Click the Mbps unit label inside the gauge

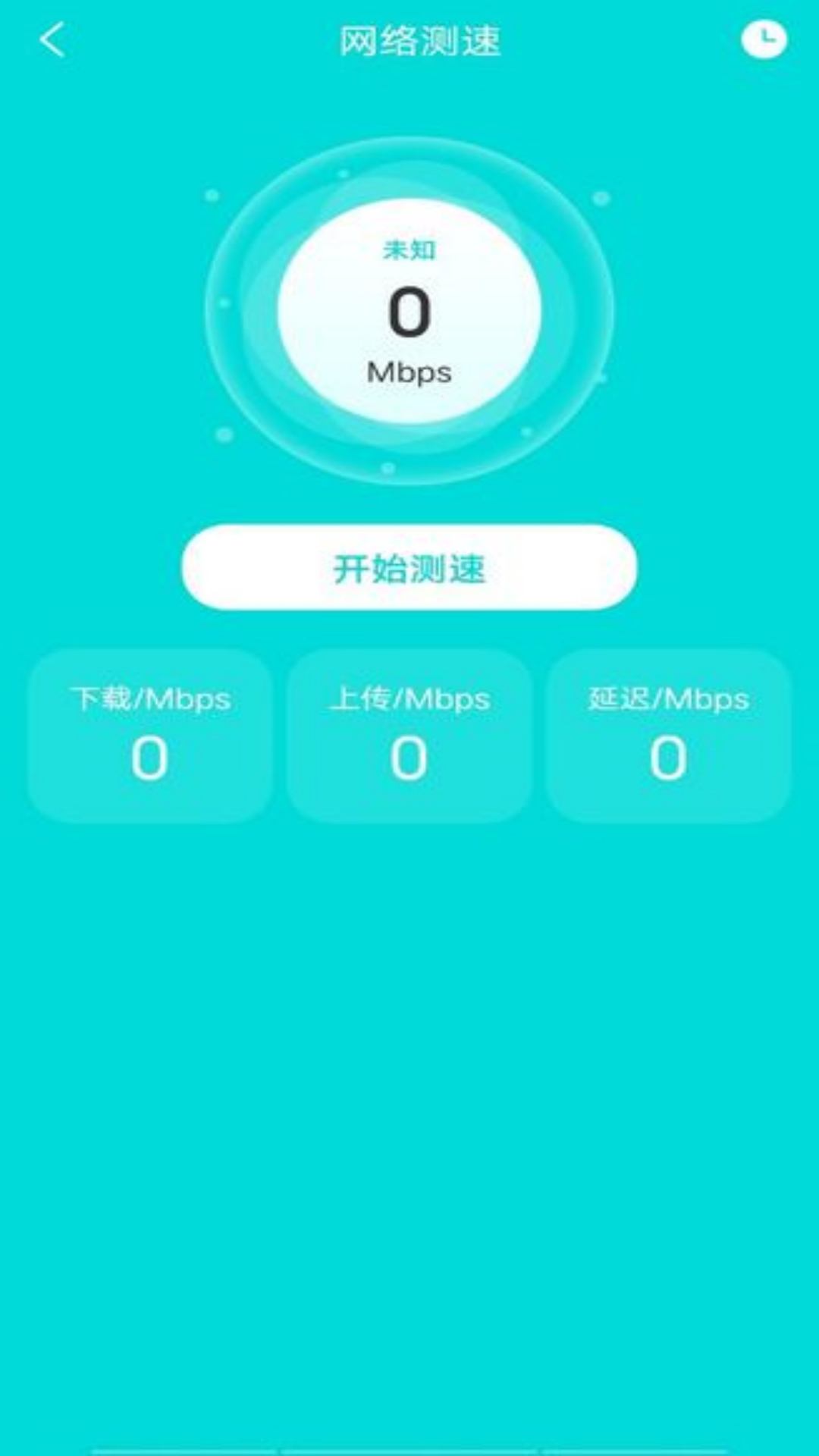(408, 372)
